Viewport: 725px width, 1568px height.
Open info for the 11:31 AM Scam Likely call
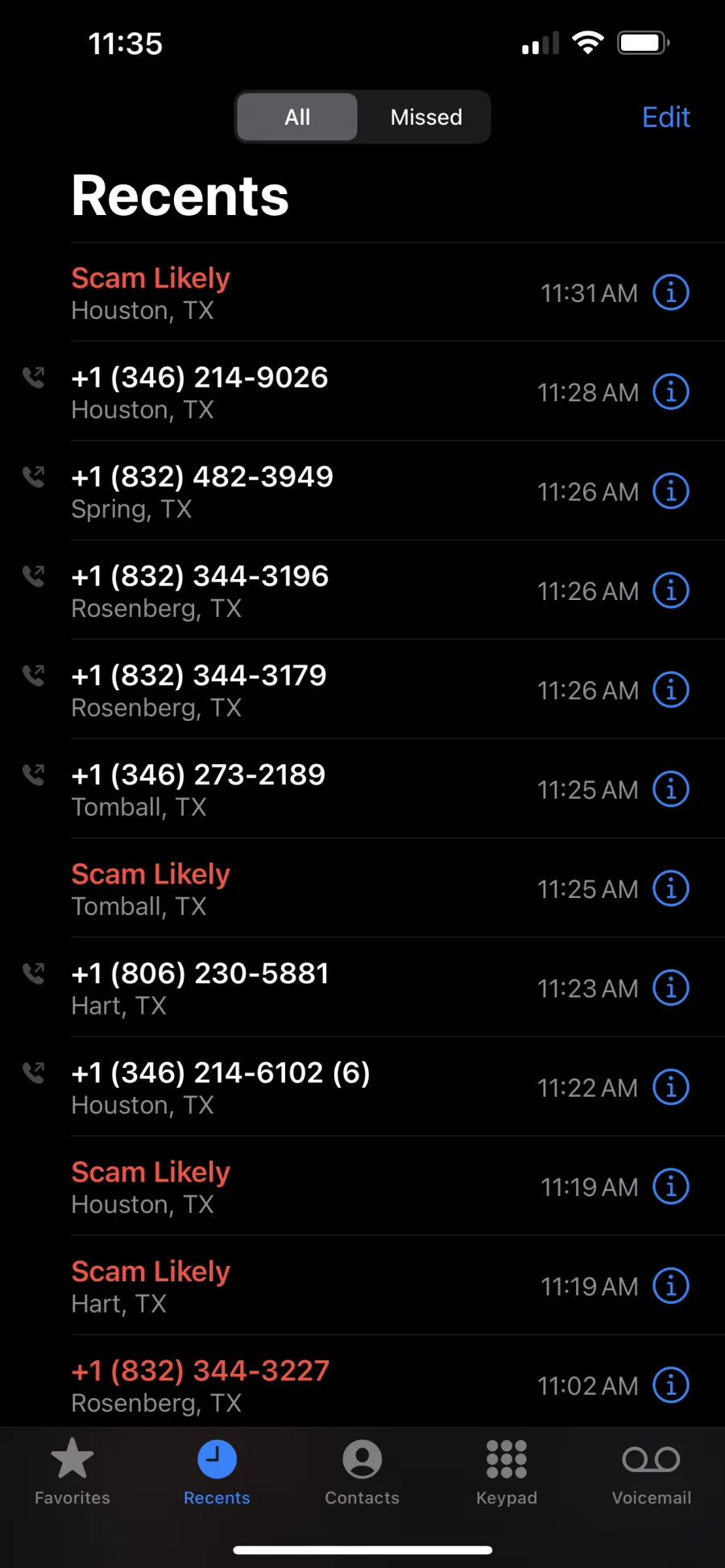pos(671,292)
